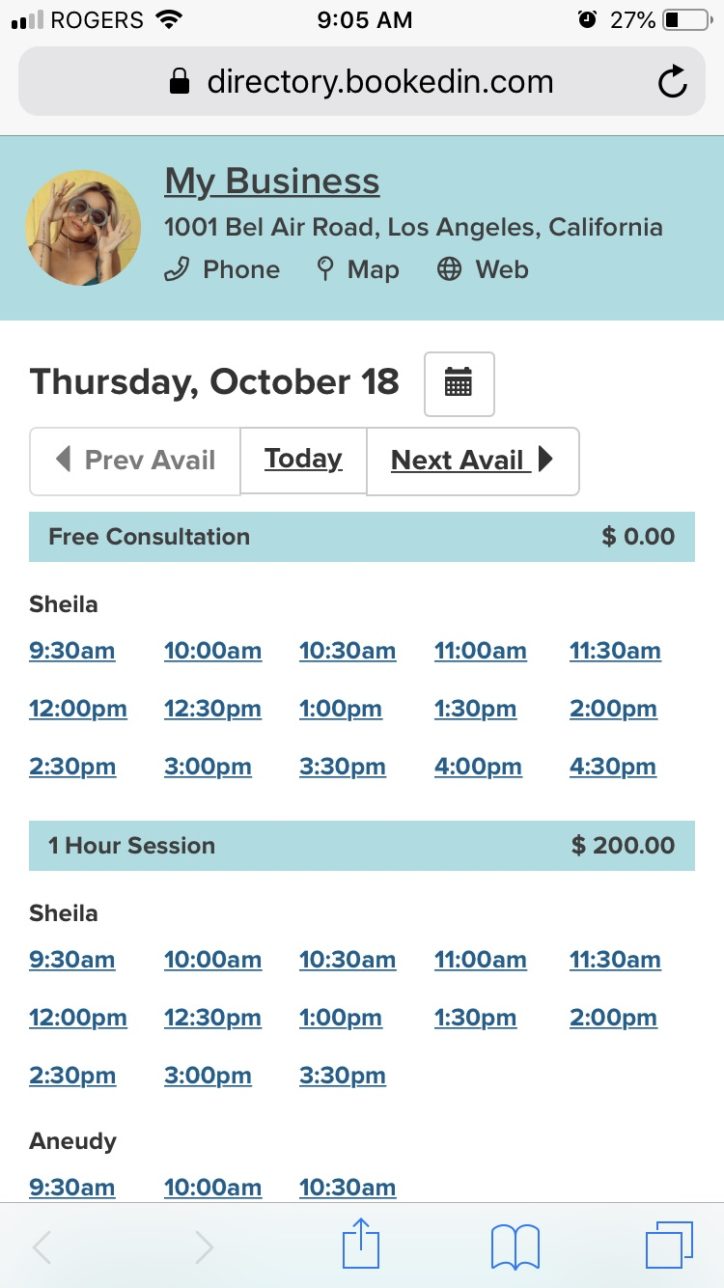Visit the business Web link
This screenshot has height=1288, width=724.
pyautogui.click(x=483, y=269)
